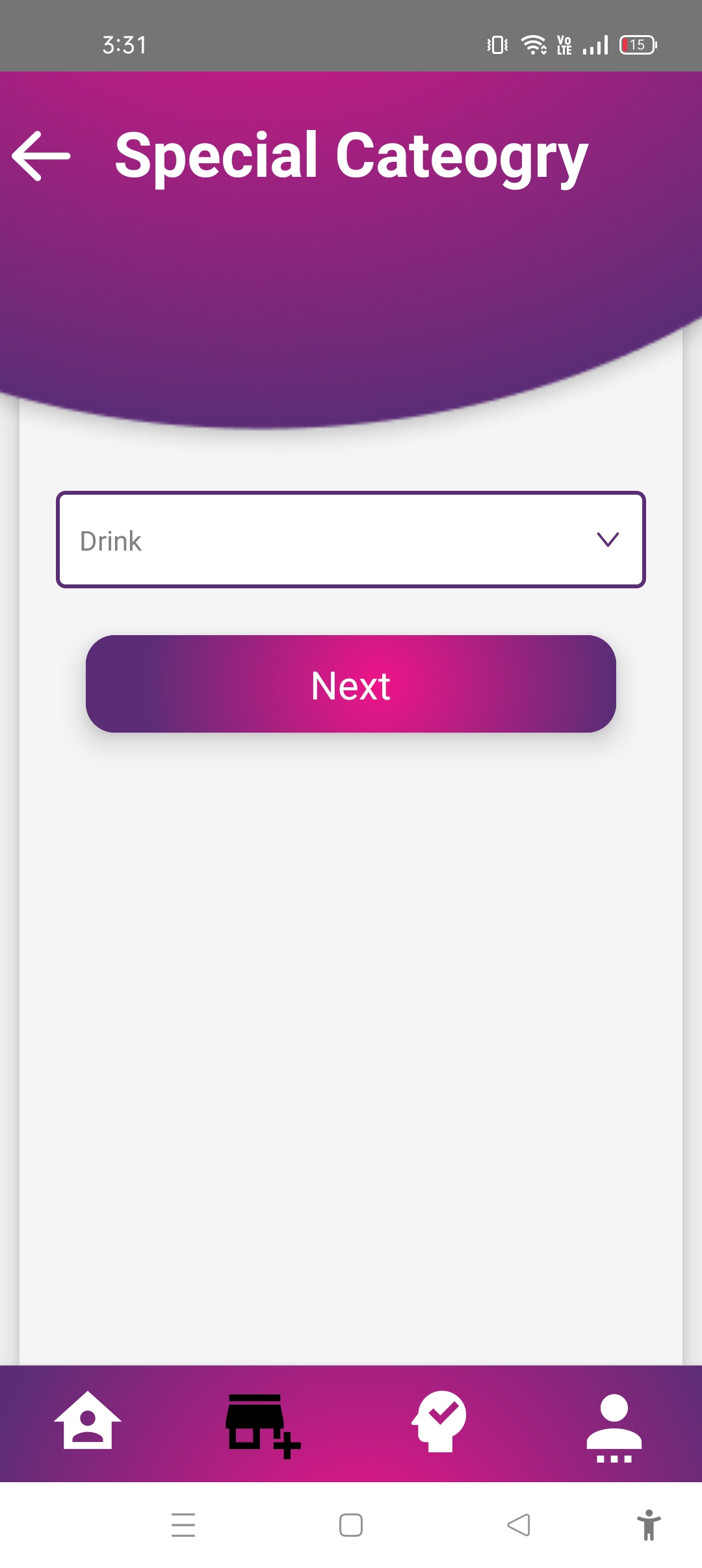Image resolution: width=702 pixels, height=1568 pixels.
Task: Tap the system back navigation button
Action: [519, 1525]
